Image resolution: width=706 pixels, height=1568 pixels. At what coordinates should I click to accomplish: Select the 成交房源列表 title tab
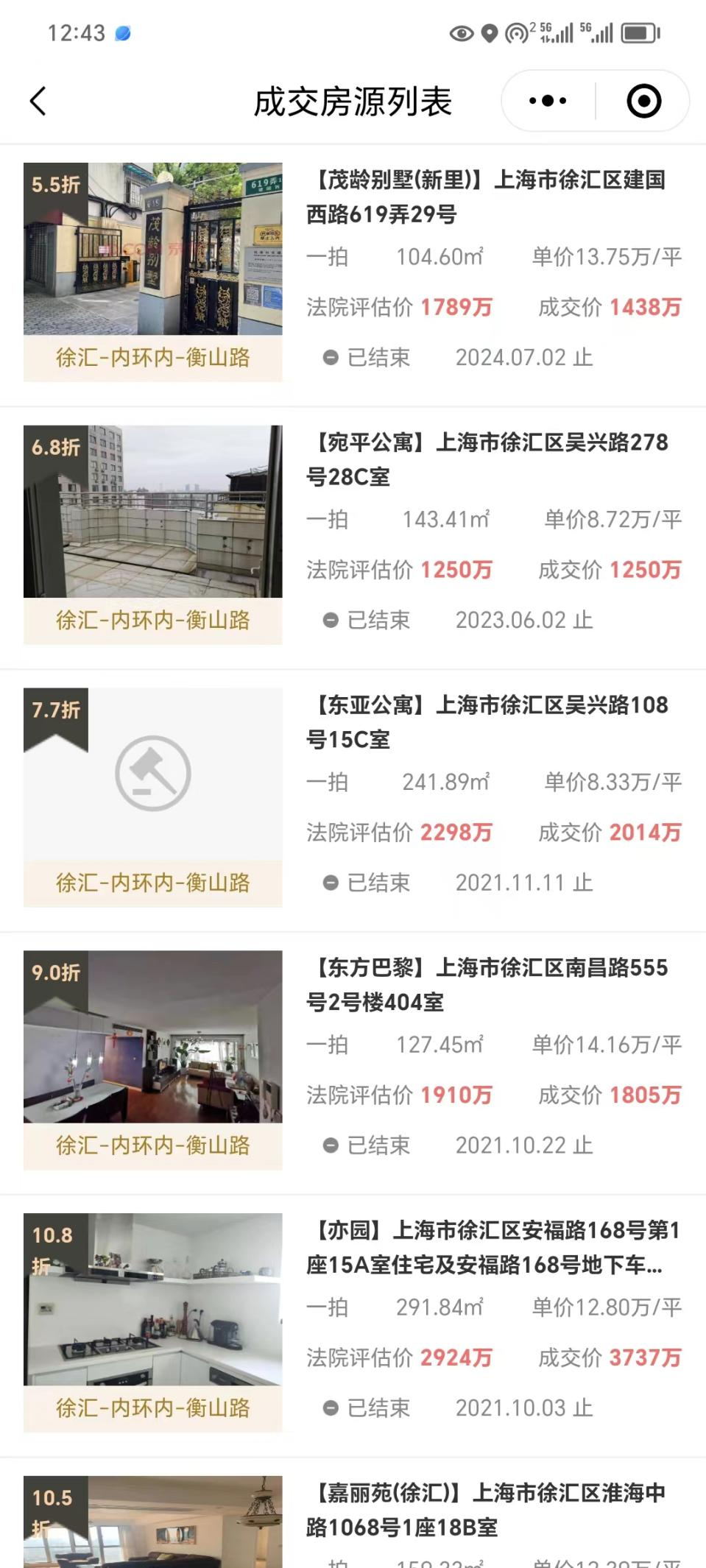(x=353, y=100)
